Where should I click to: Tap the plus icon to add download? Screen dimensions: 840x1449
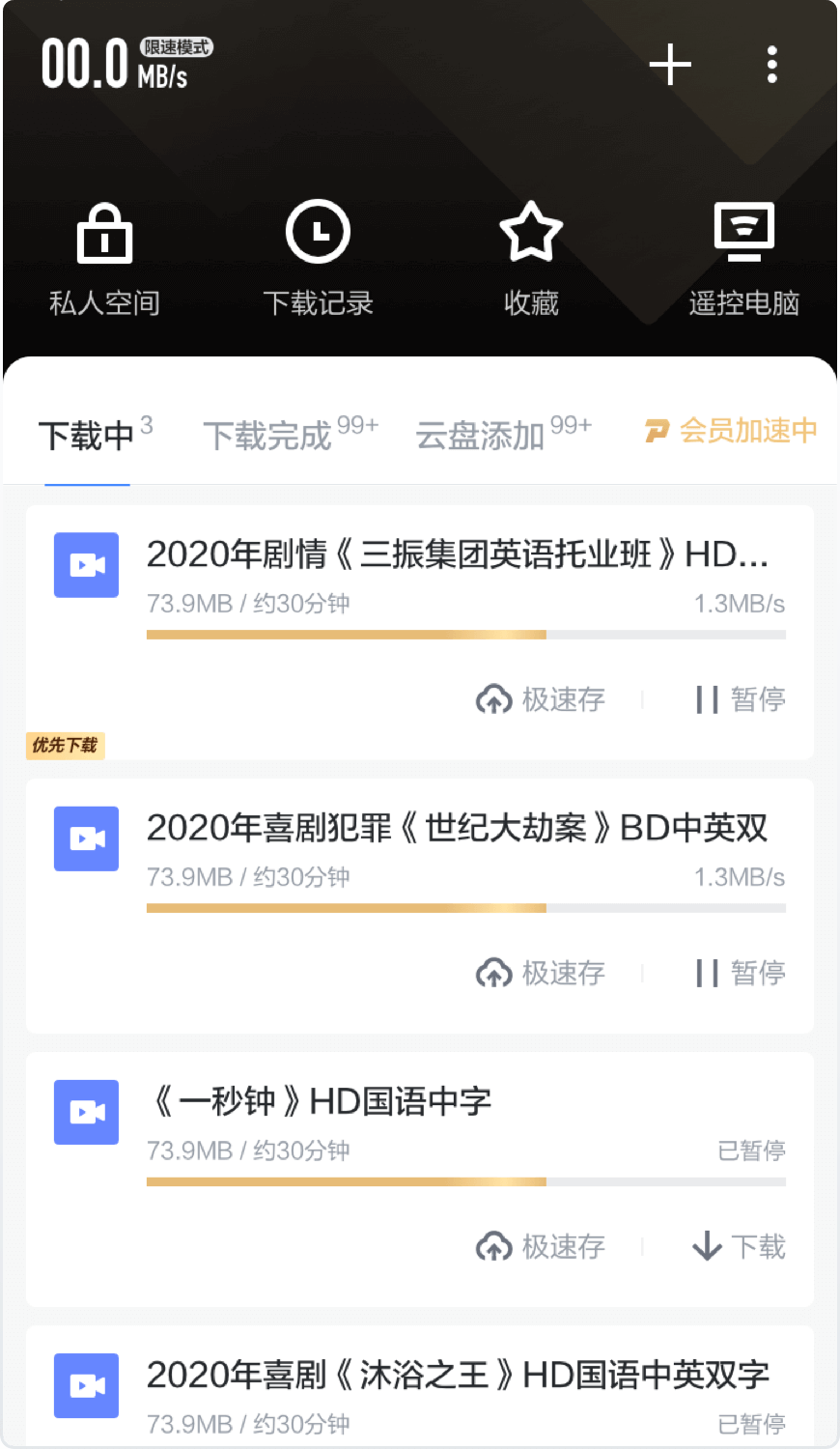click(x=670, y=65)
